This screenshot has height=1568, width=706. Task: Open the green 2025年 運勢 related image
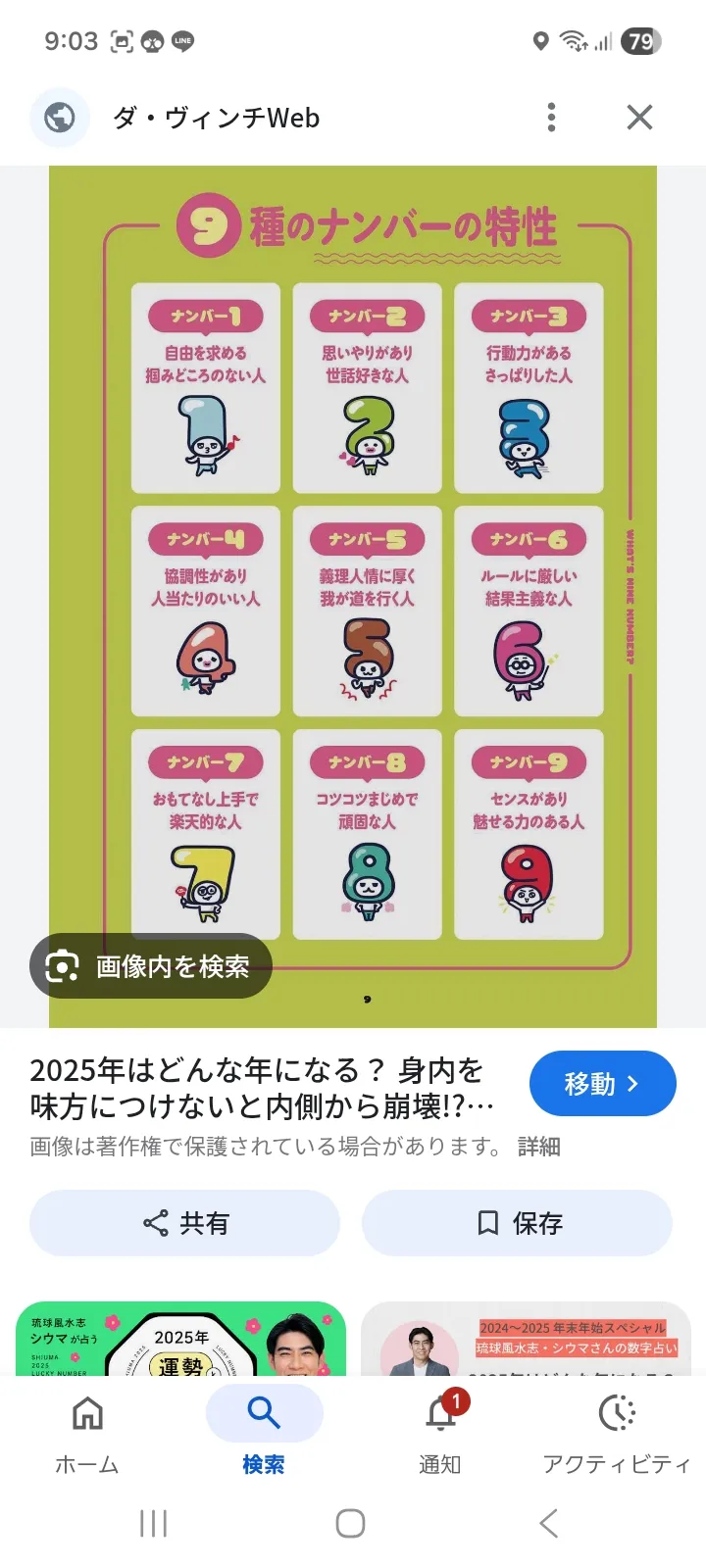coord(181,1339)
